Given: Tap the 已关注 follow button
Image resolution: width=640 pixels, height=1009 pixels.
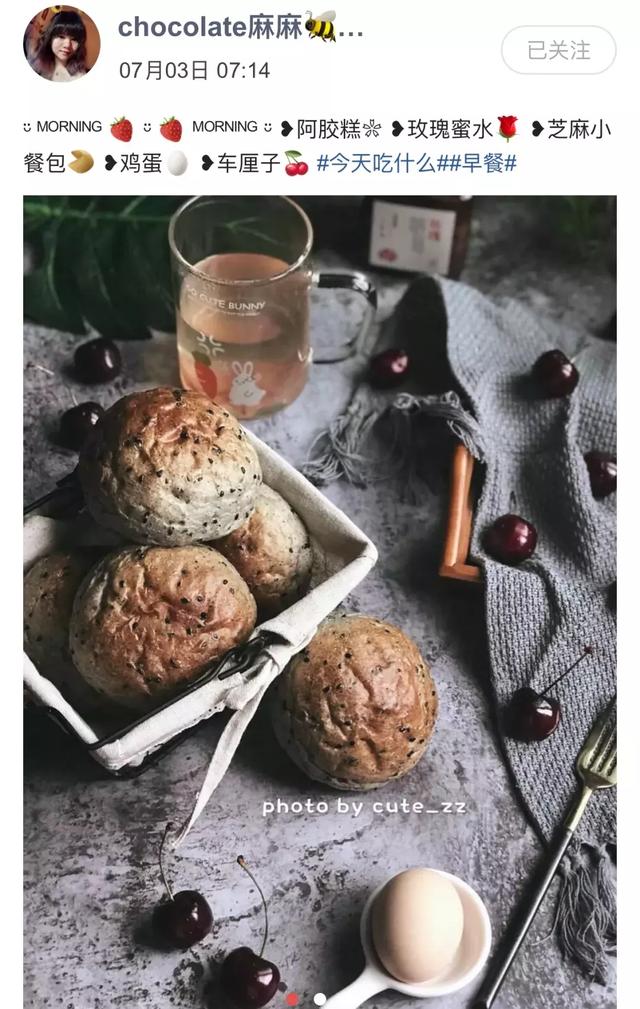Looking at the screenshot, I should (x=558, y=50).
